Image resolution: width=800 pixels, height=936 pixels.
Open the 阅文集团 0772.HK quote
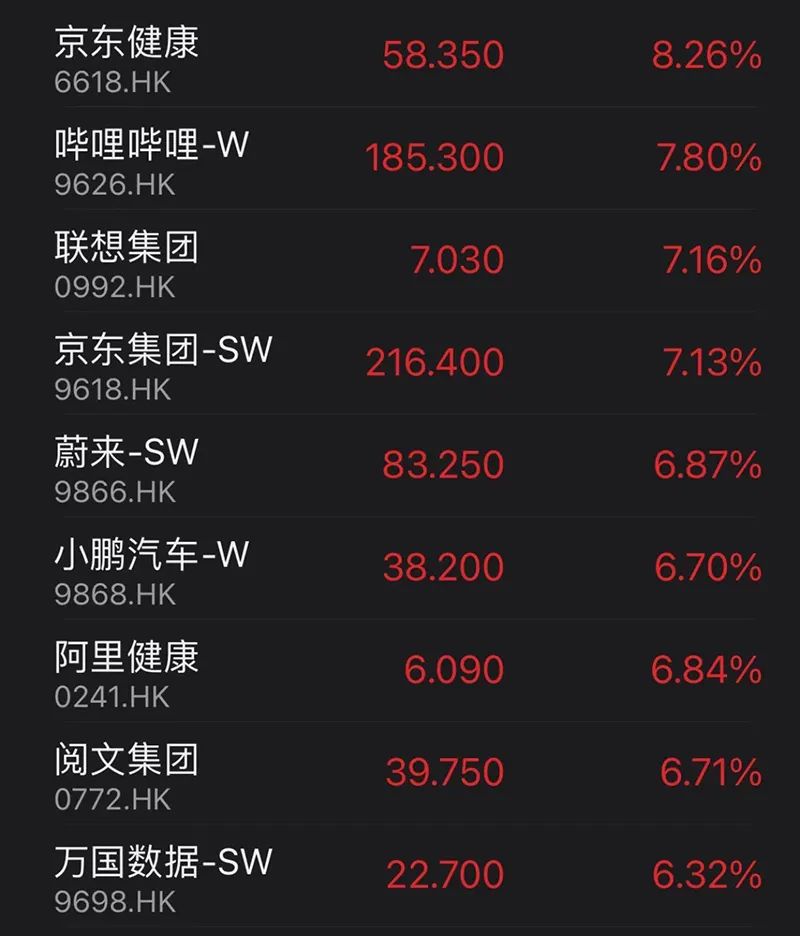click(400, 774)
